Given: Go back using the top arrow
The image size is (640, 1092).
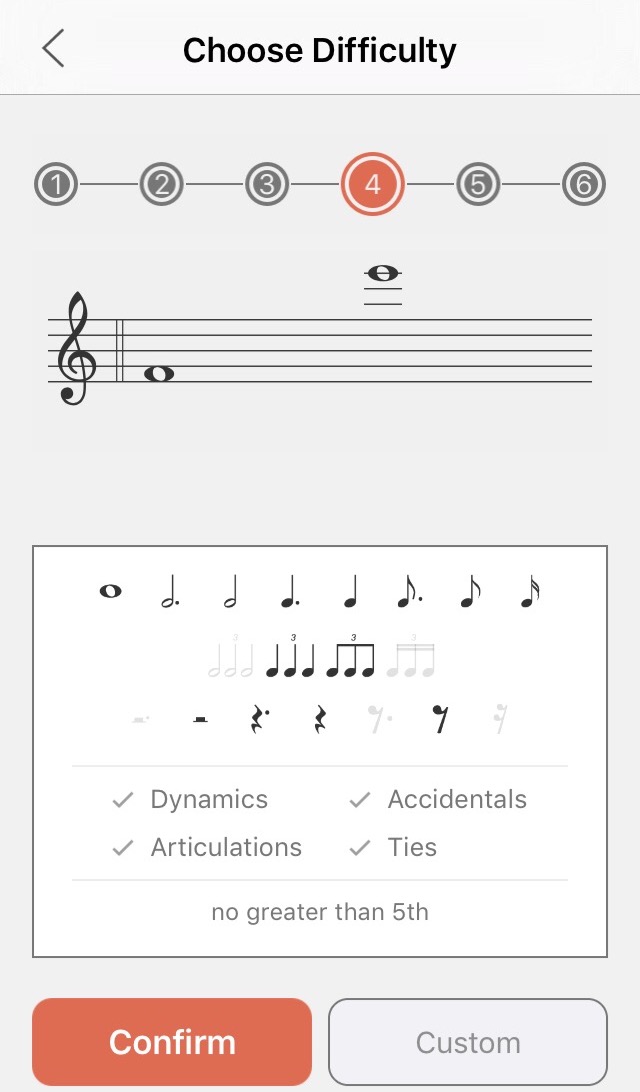Looking at the screenshot, I should (x=53, y=48).
